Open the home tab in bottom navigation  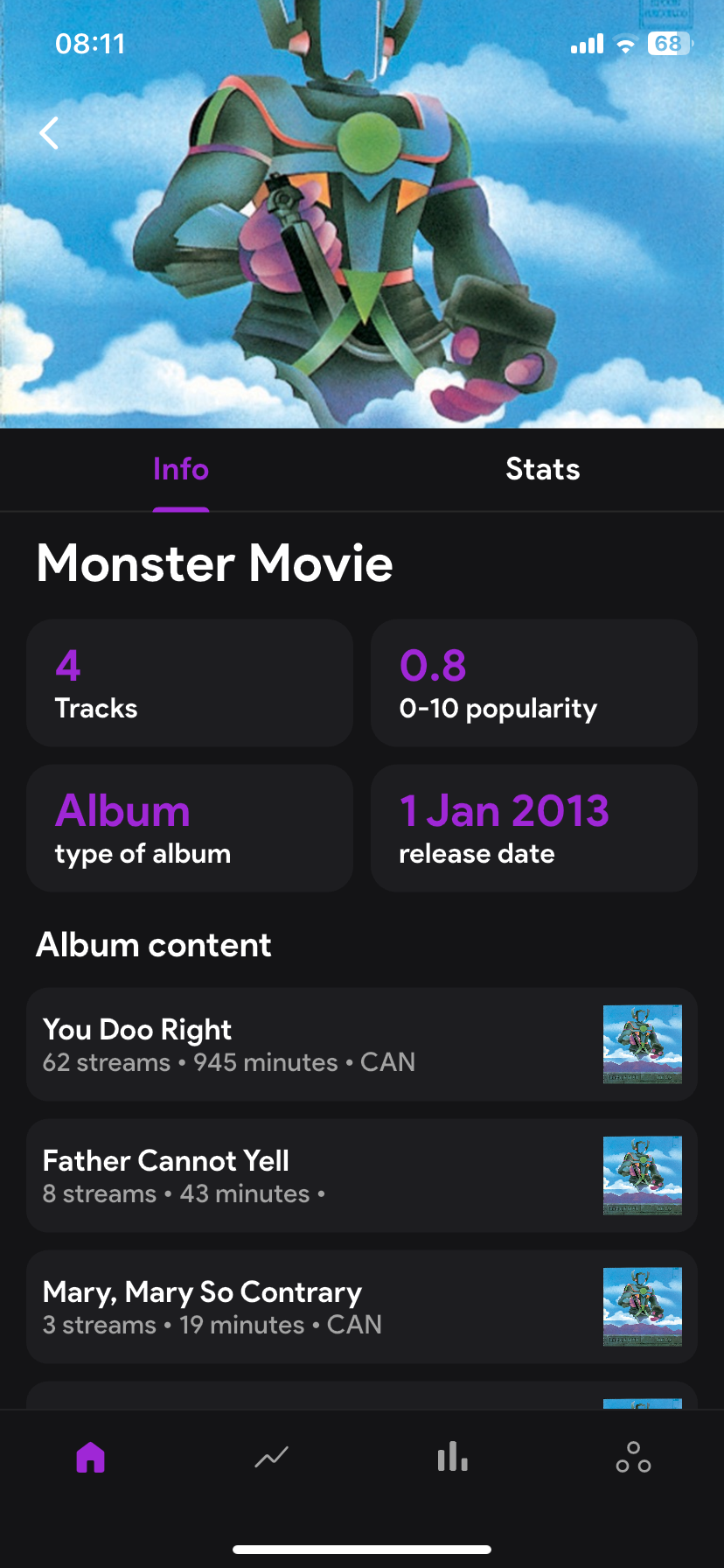[x=91, y=1458]
